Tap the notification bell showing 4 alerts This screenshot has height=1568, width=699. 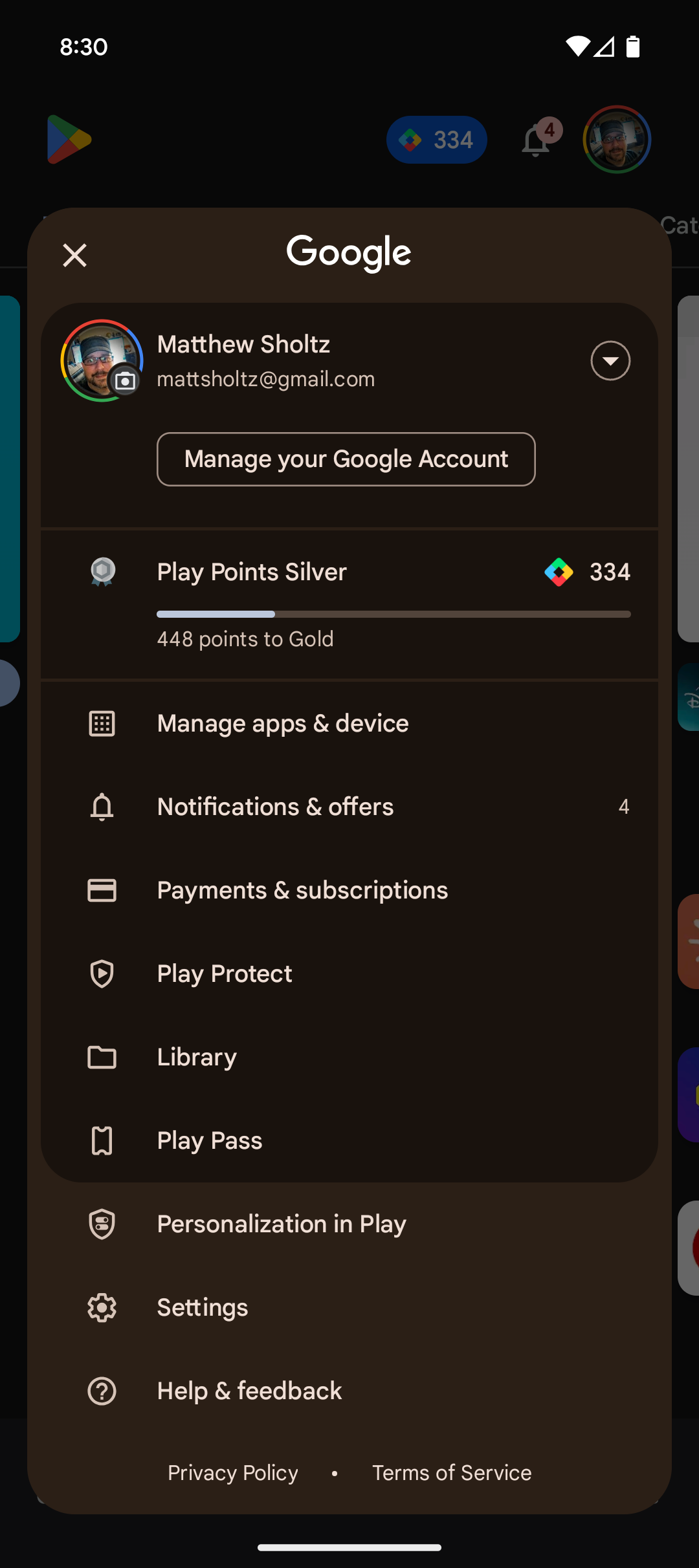coord(536,139)
